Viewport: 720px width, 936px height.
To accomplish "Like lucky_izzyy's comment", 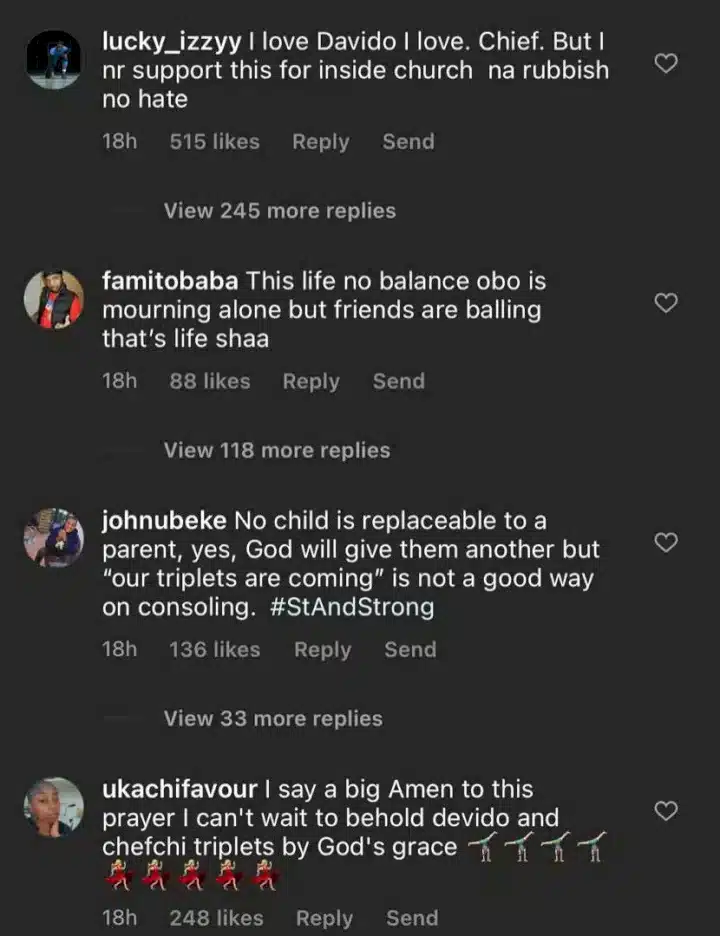I will [665, 63].
